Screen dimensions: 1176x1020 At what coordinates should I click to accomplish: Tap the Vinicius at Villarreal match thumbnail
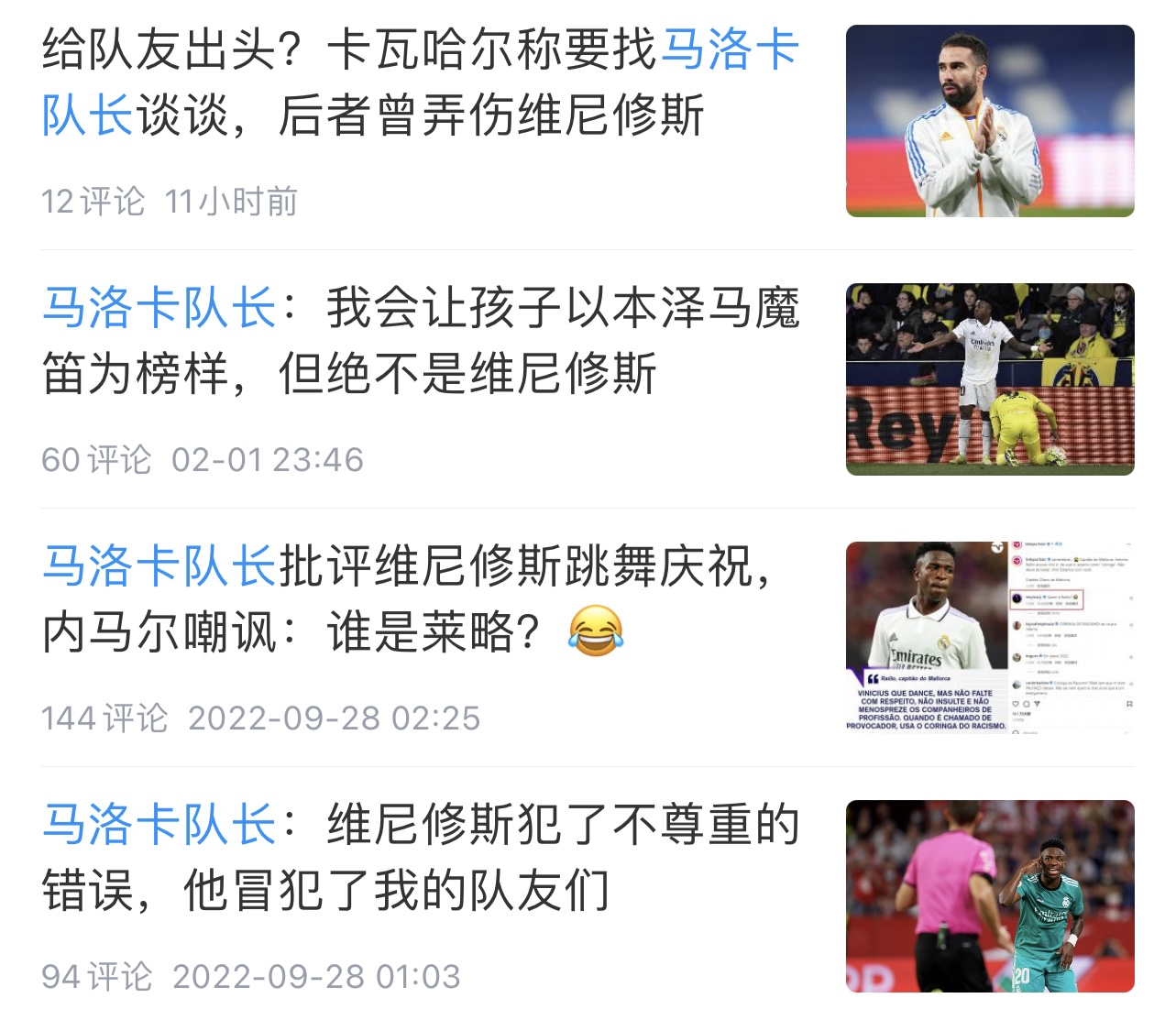pyautogui.click(x=990, y=379)
